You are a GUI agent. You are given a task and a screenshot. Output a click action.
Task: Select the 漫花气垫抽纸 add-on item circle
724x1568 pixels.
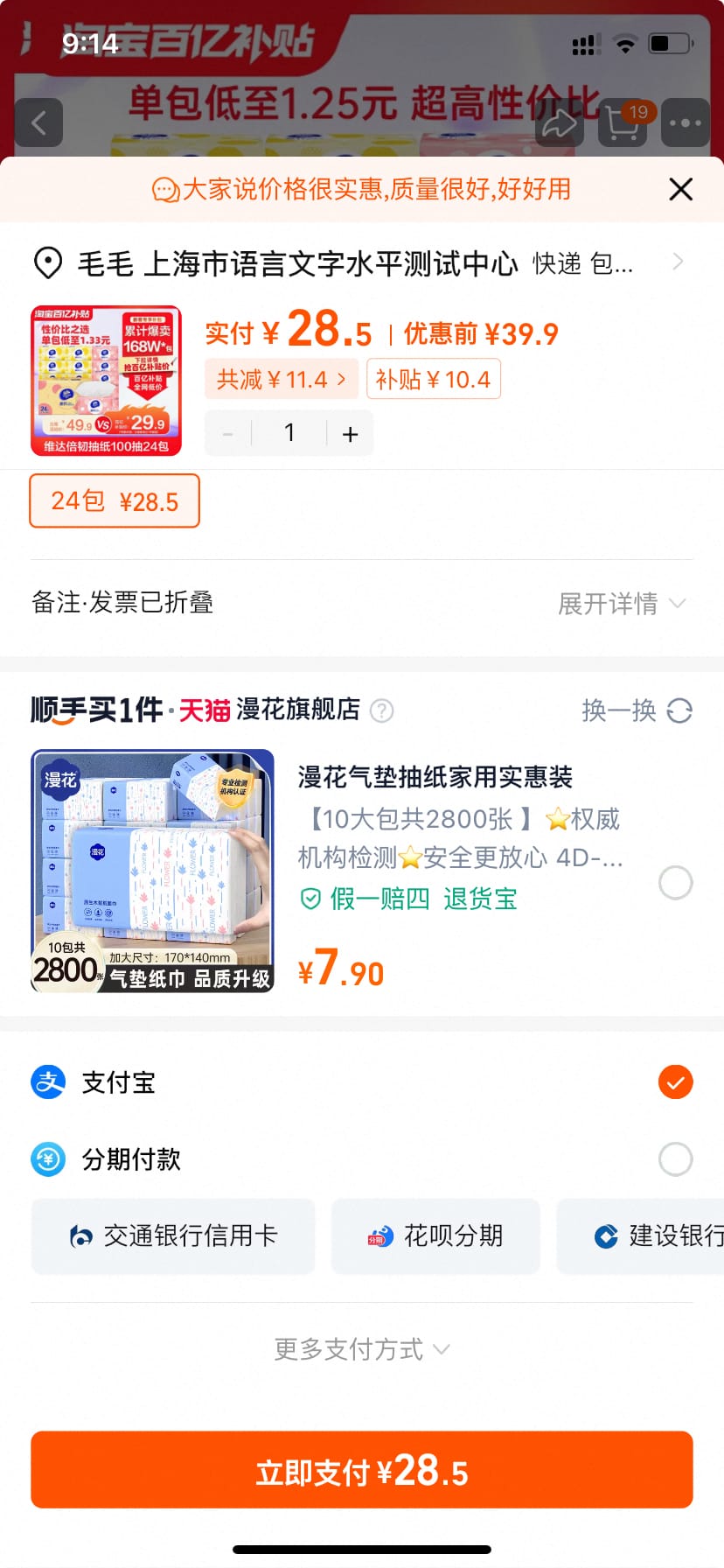pos(675,883)
